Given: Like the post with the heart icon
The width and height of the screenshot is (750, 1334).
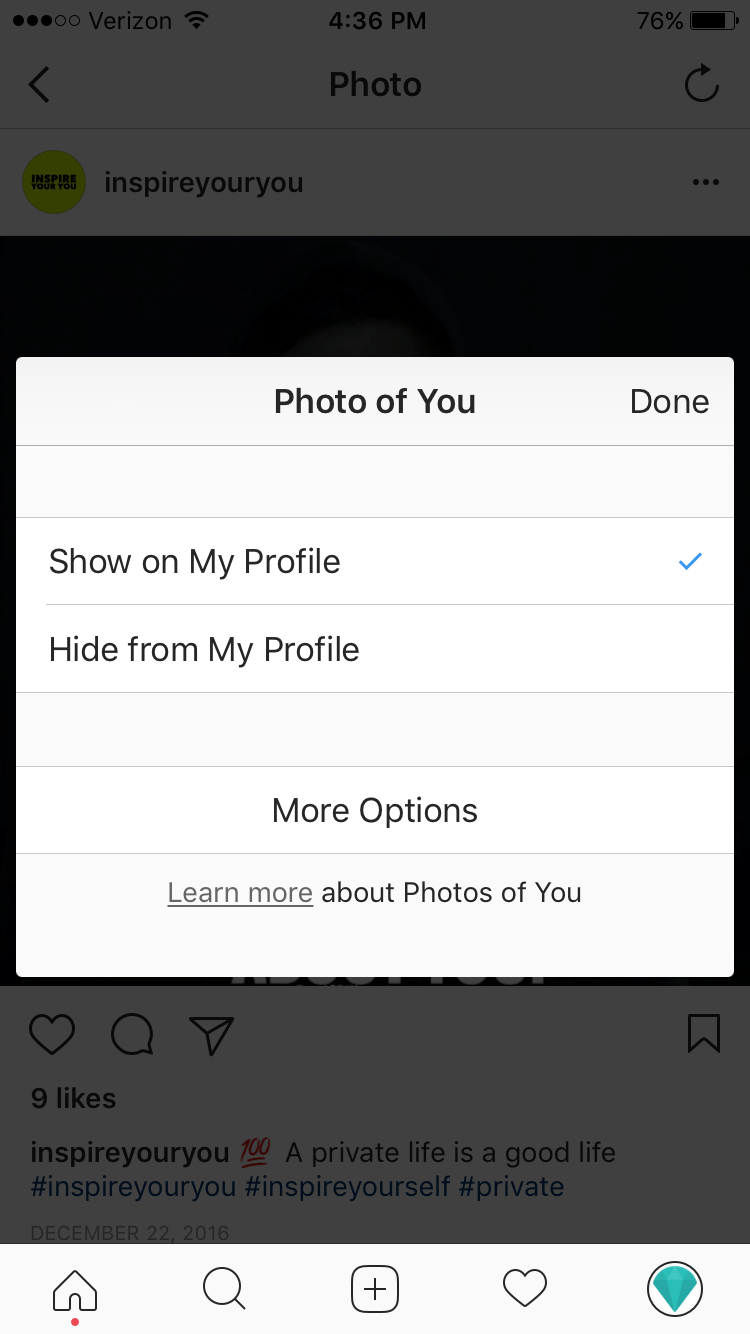Looking at the screenshot, I should click(53, 1035).
